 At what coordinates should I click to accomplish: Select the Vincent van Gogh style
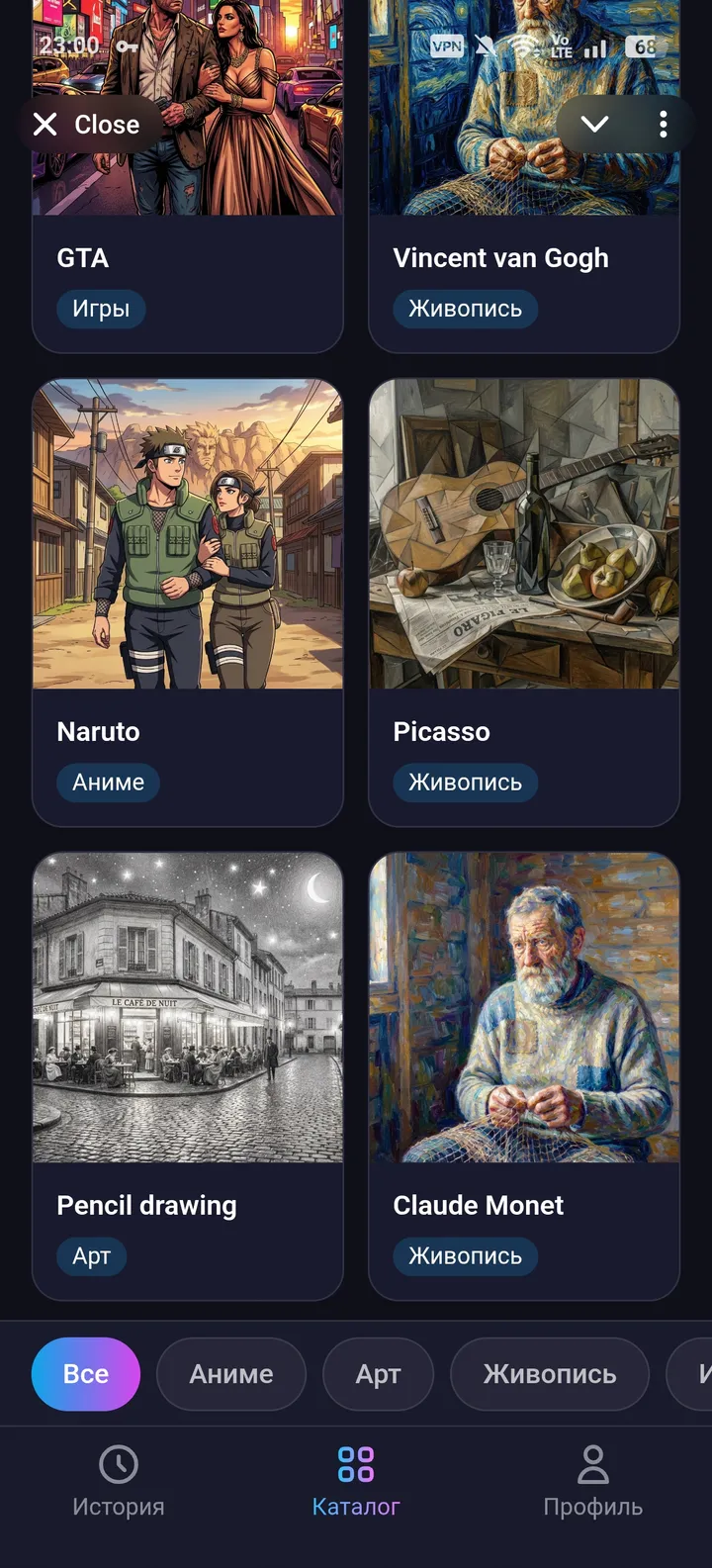(524, 178)
